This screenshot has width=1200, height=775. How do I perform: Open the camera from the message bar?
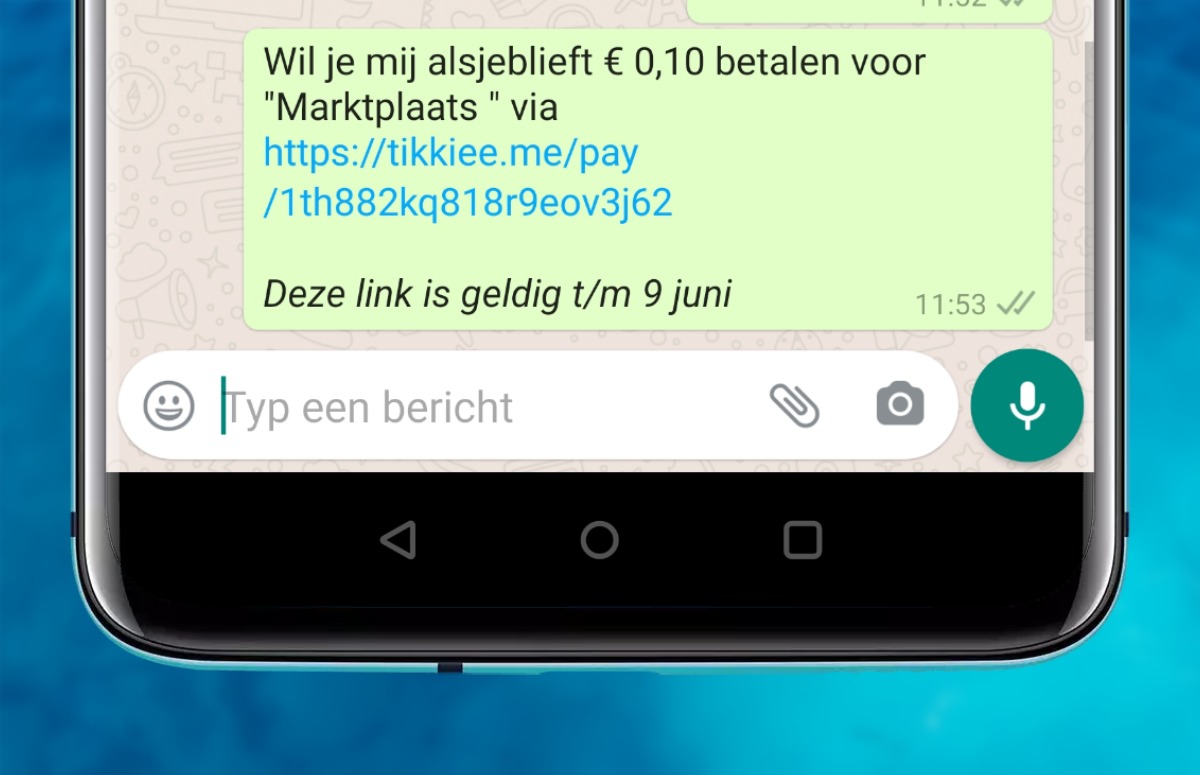pyautogui.click(x=900, y=405)
